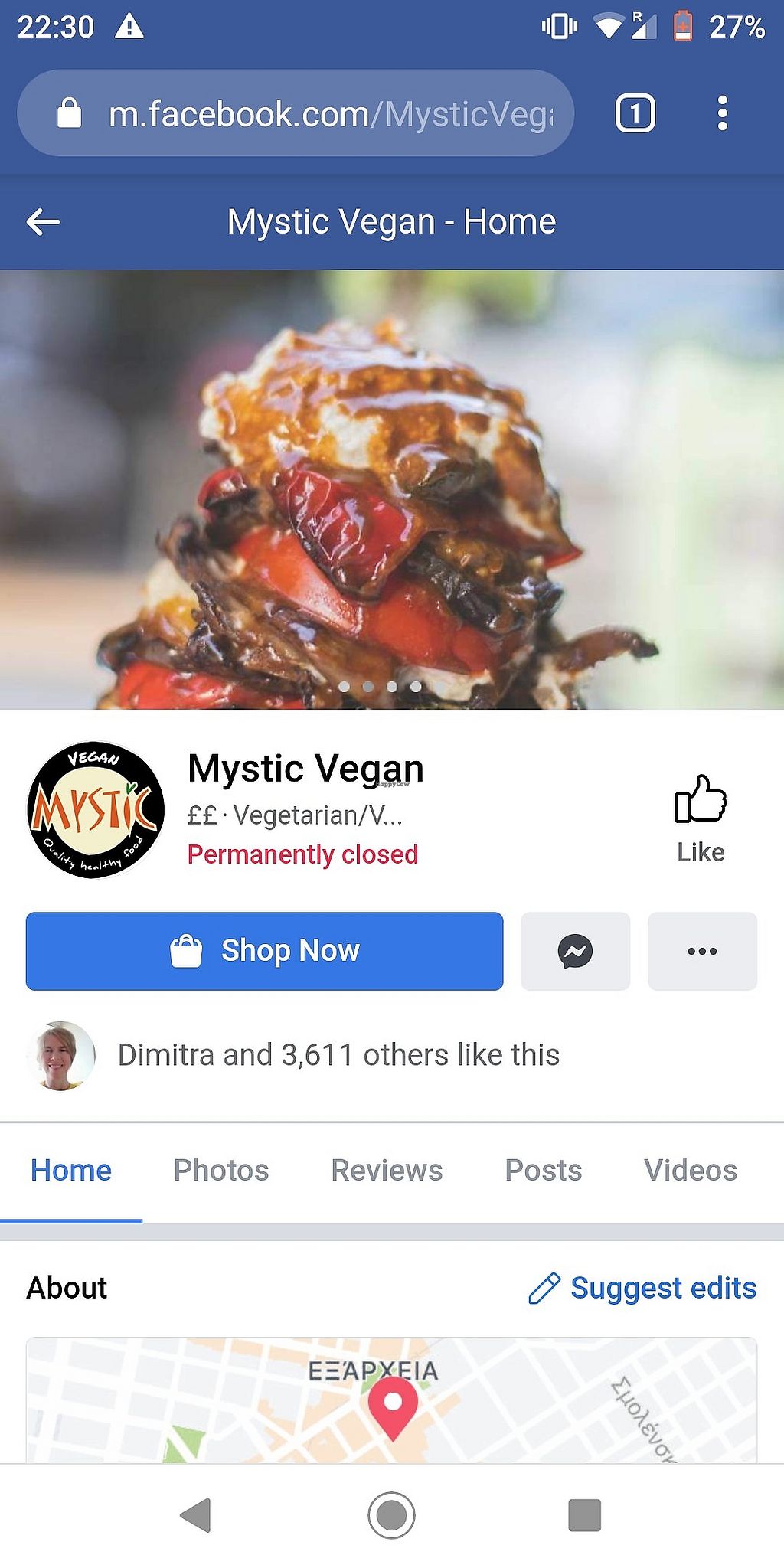Image resolution: width=784 pixels, height=1568 pixels.
Task: Tap the Shop Now button
Action: (264, 951)
